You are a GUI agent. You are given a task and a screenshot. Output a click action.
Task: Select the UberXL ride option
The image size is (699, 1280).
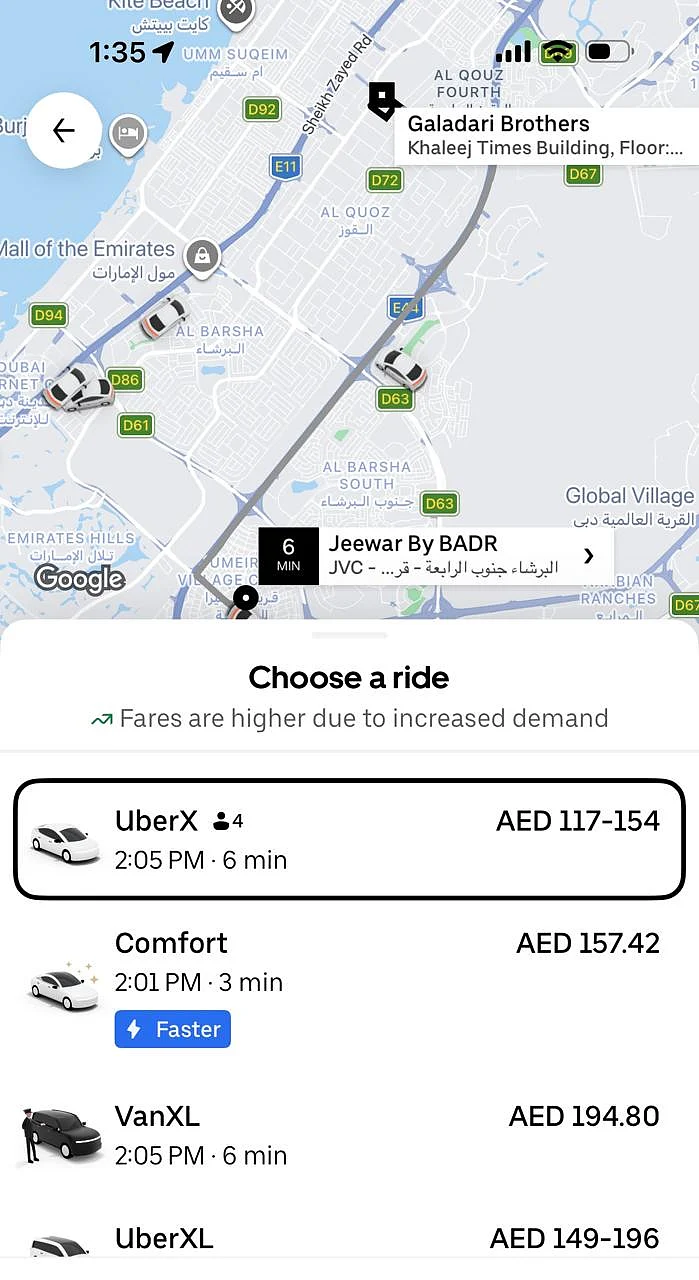(x=349, y=1240)
